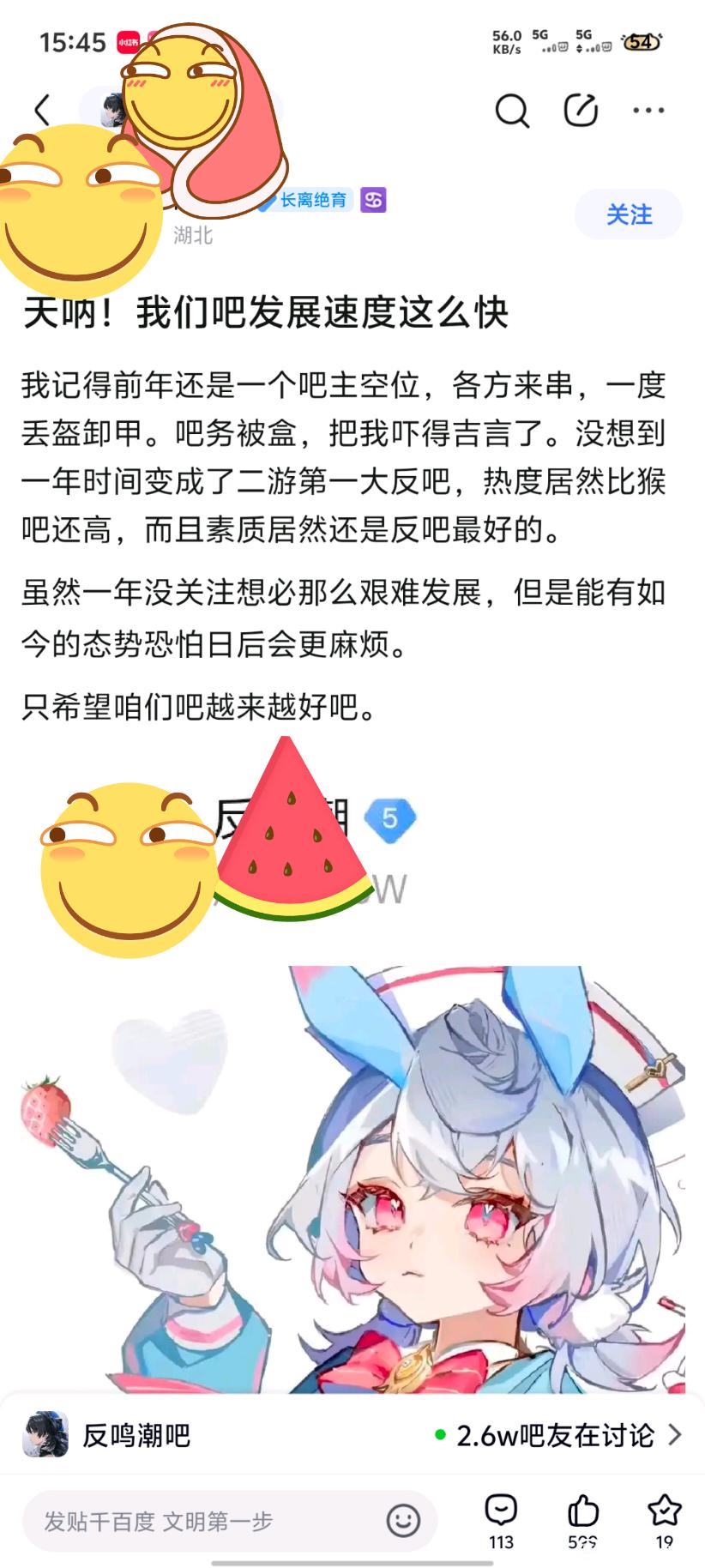
Task: Favorite the post with star icon
Action: click(664, 1520)
